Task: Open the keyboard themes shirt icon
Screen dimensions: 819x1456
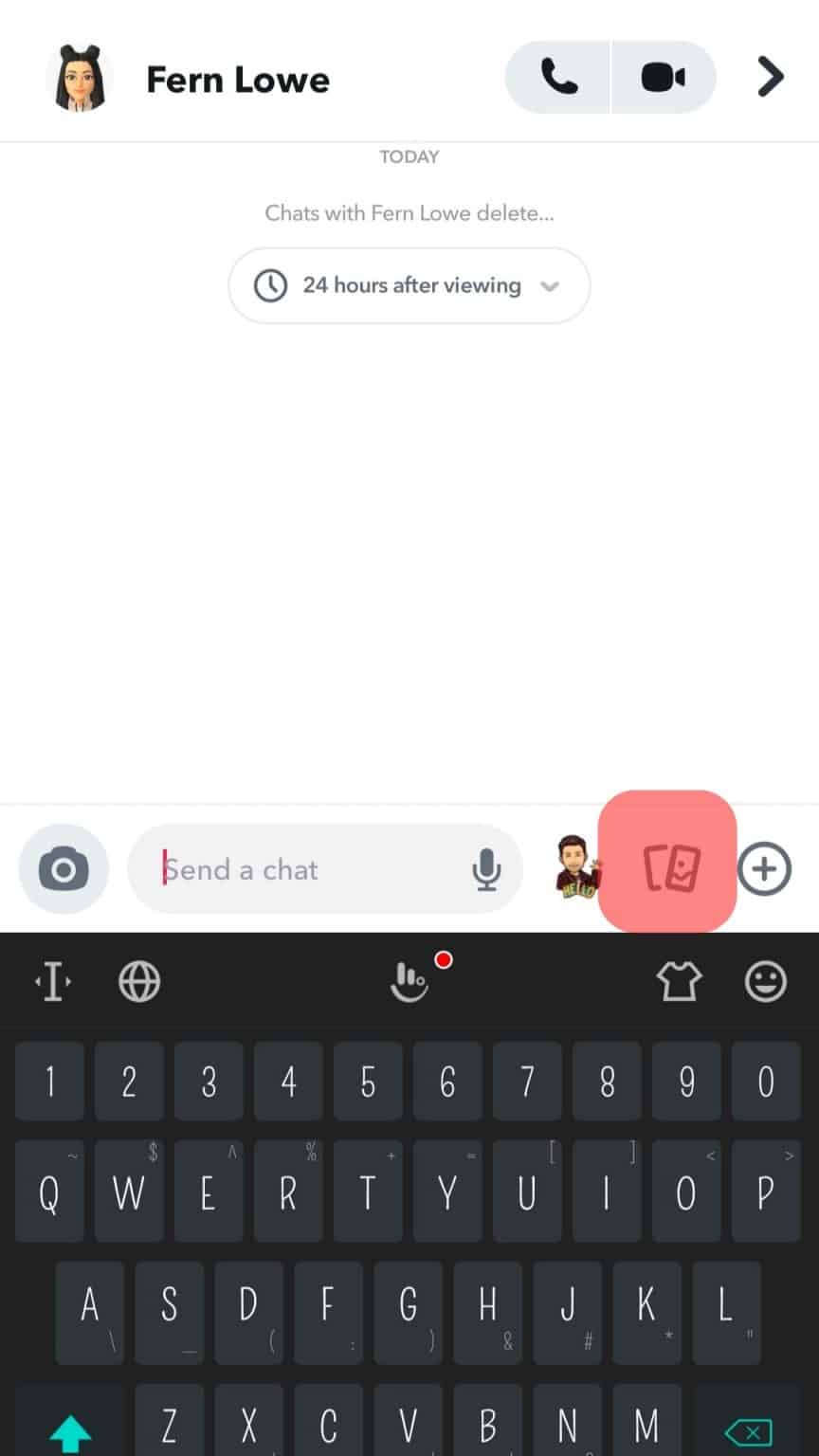Action: [680, 982]
